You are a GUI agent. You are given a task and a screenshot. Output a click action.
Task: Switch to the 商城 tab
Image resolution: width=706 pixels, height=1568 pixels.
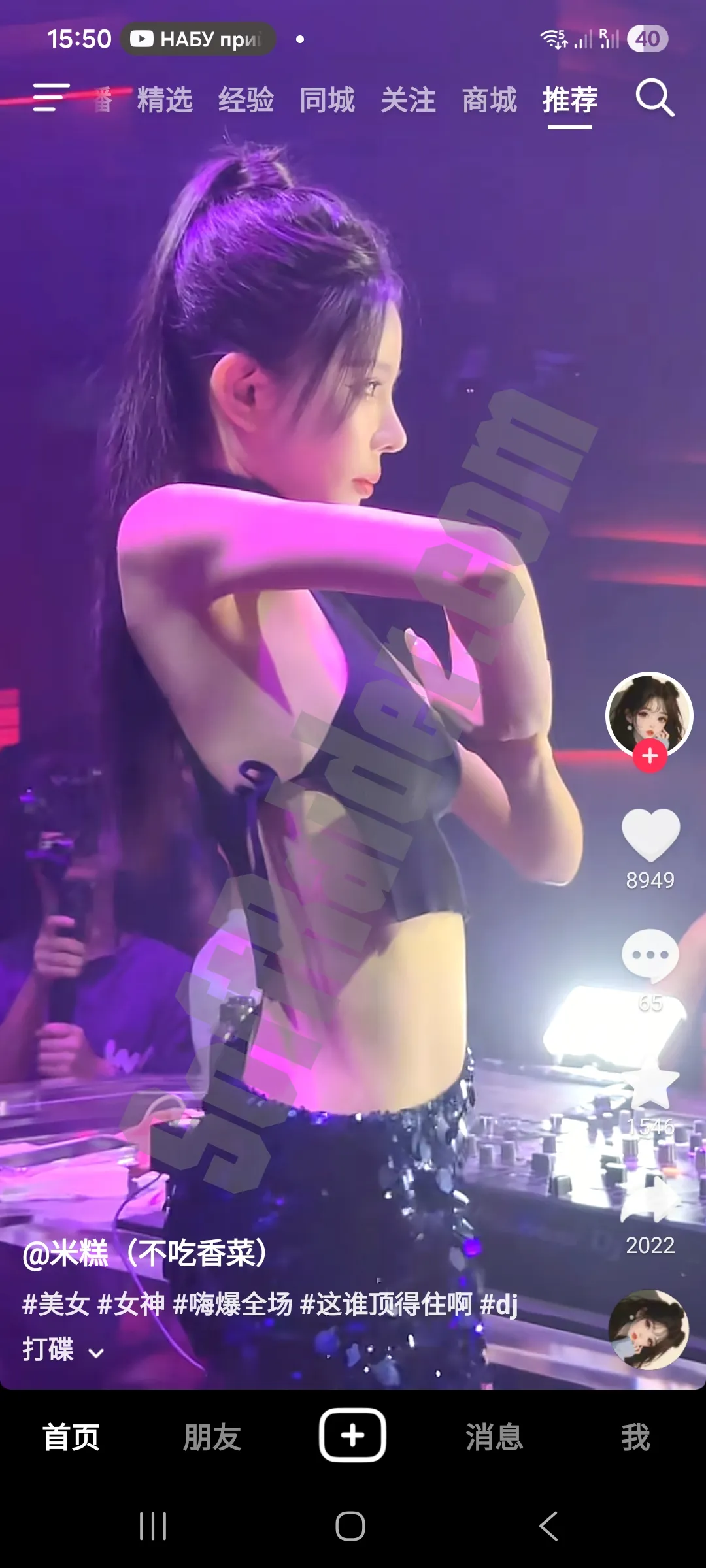[489, 100]
